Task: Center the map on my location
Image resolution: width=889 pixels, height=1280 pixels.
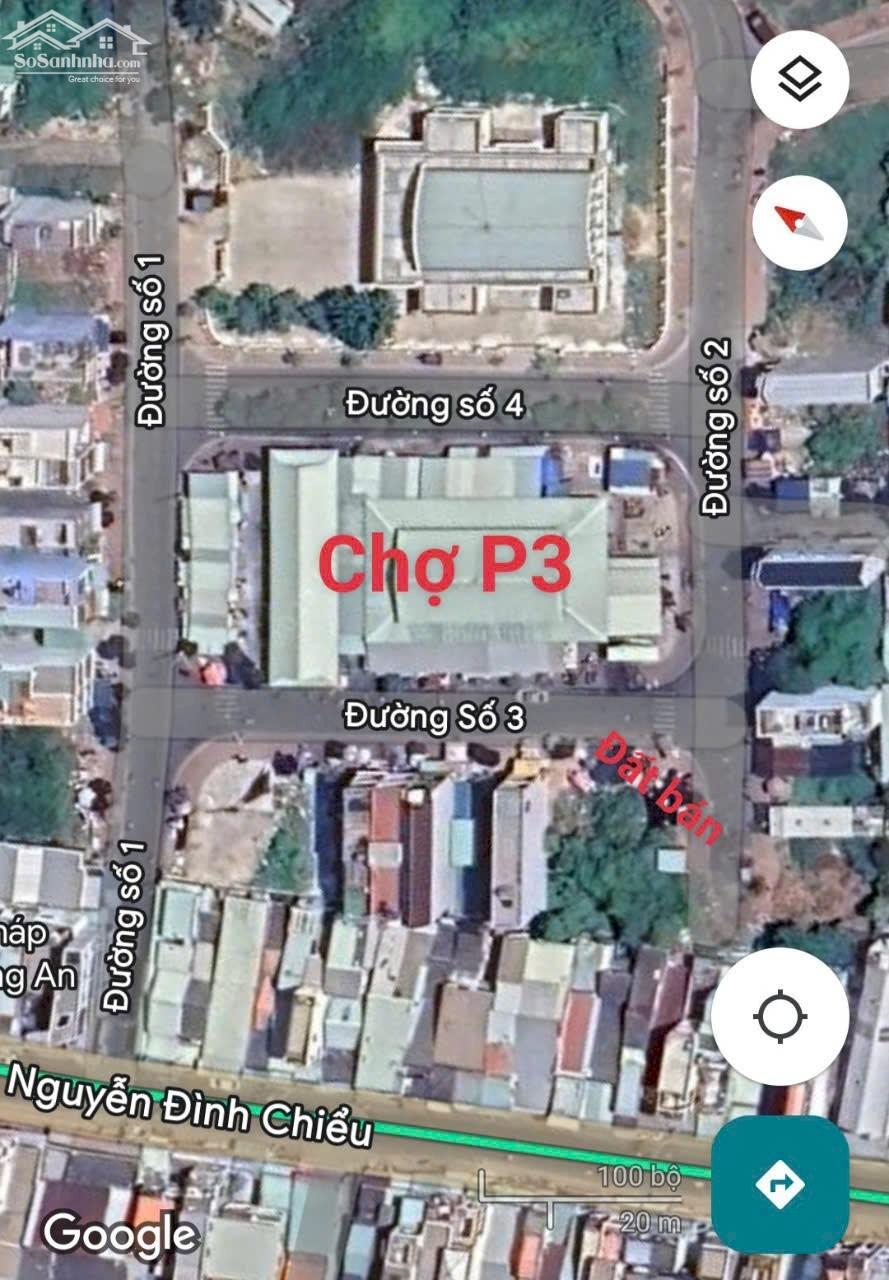Action: [x=780, y=1017]
